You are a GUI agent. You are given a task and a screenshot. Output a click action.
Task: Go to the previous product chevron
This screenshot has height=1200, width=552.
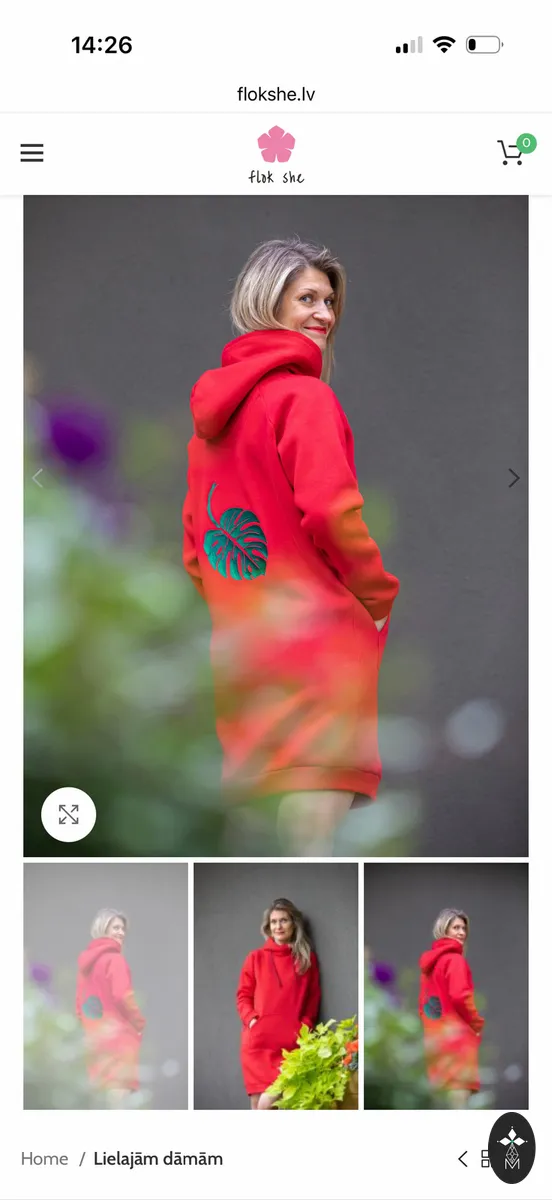(x=462, y=1159)
